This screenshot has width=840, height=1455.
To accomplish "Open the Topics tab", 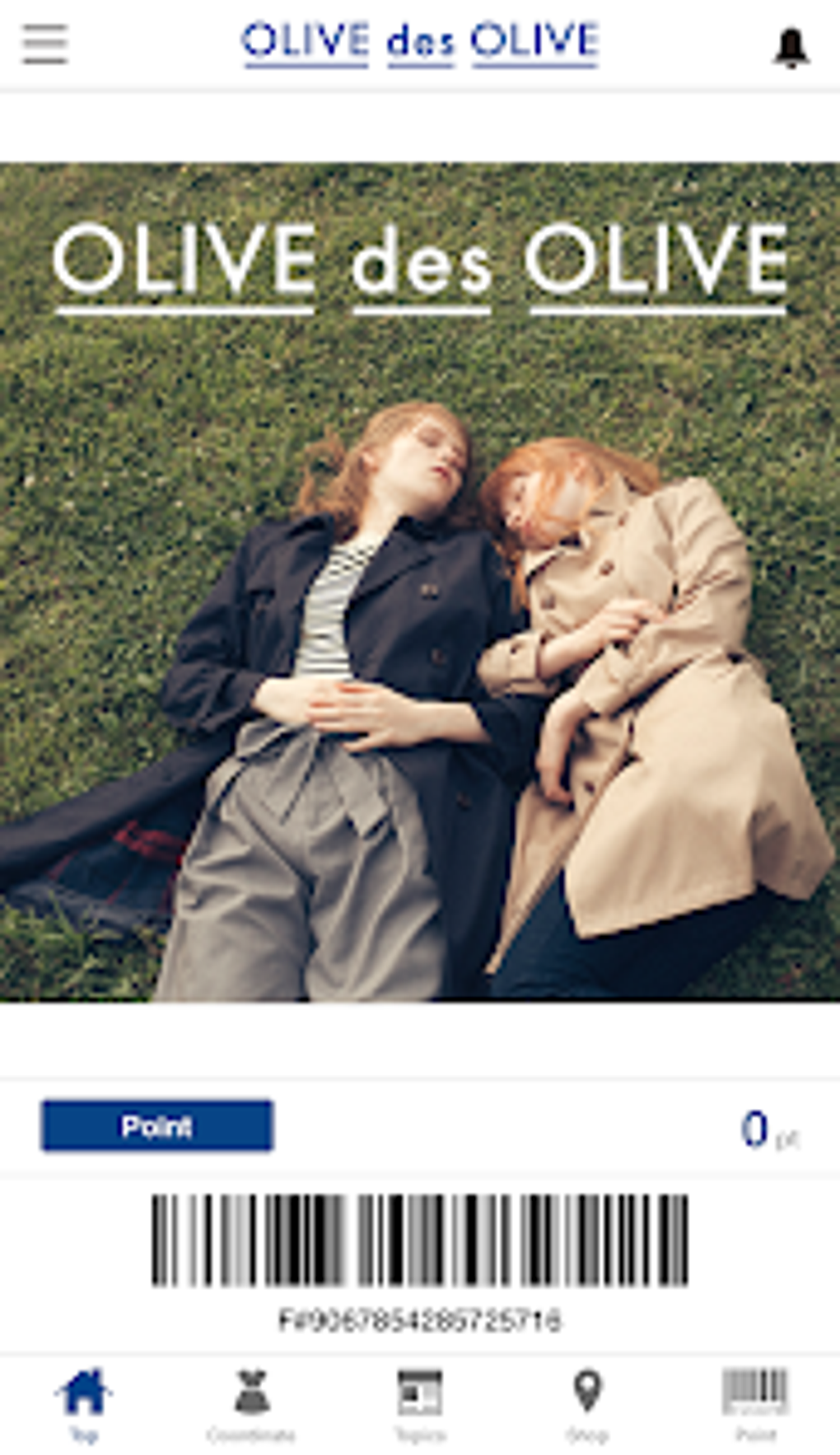I will (420, 1404).
